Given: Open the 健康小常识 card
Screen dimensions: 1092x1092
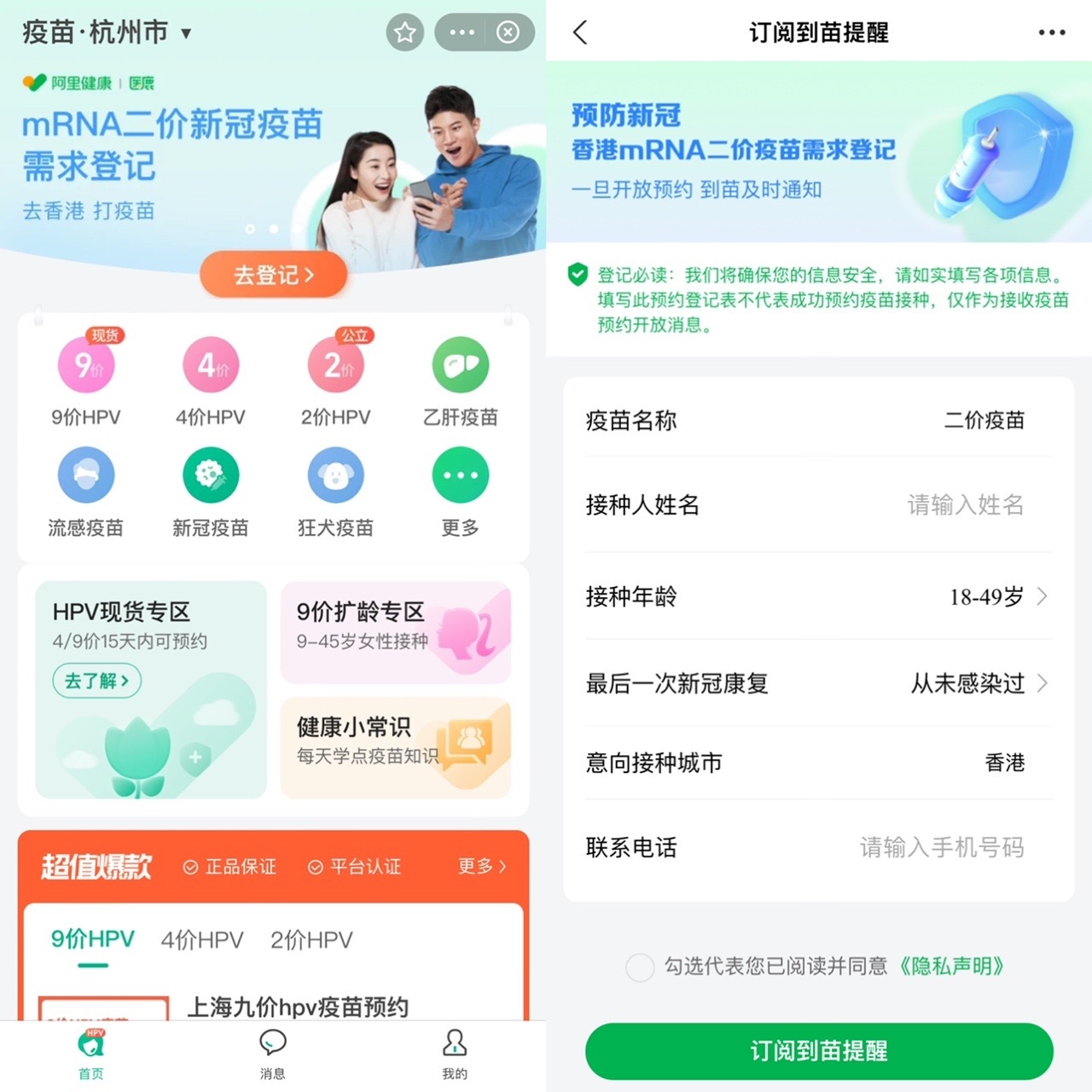Looking at the screenshot, I should click(x=396, y=747).
